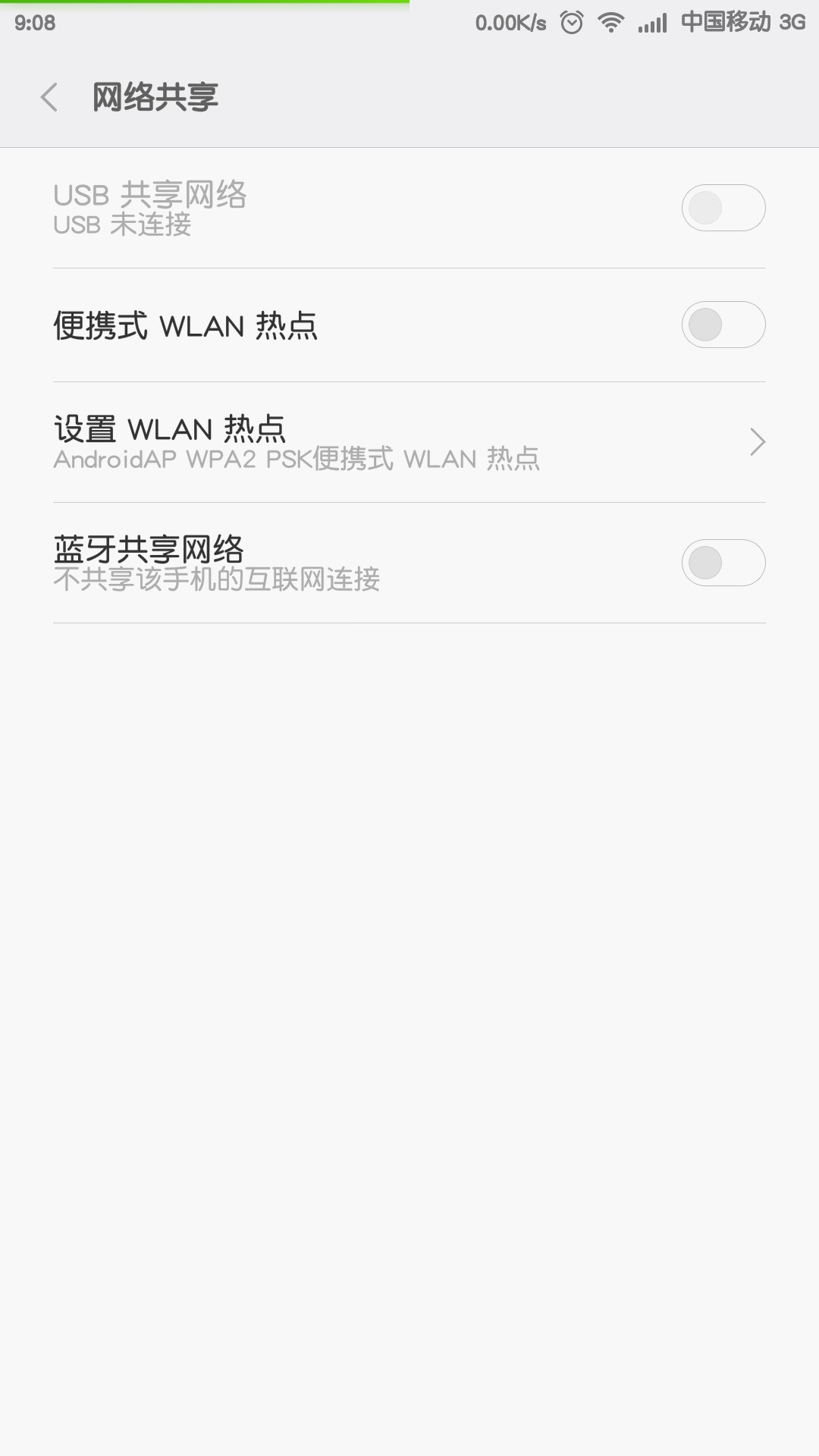The image size is (819, 1456).
Task: Go back from 网络共享 screen
Action: (x=49, y=97)
